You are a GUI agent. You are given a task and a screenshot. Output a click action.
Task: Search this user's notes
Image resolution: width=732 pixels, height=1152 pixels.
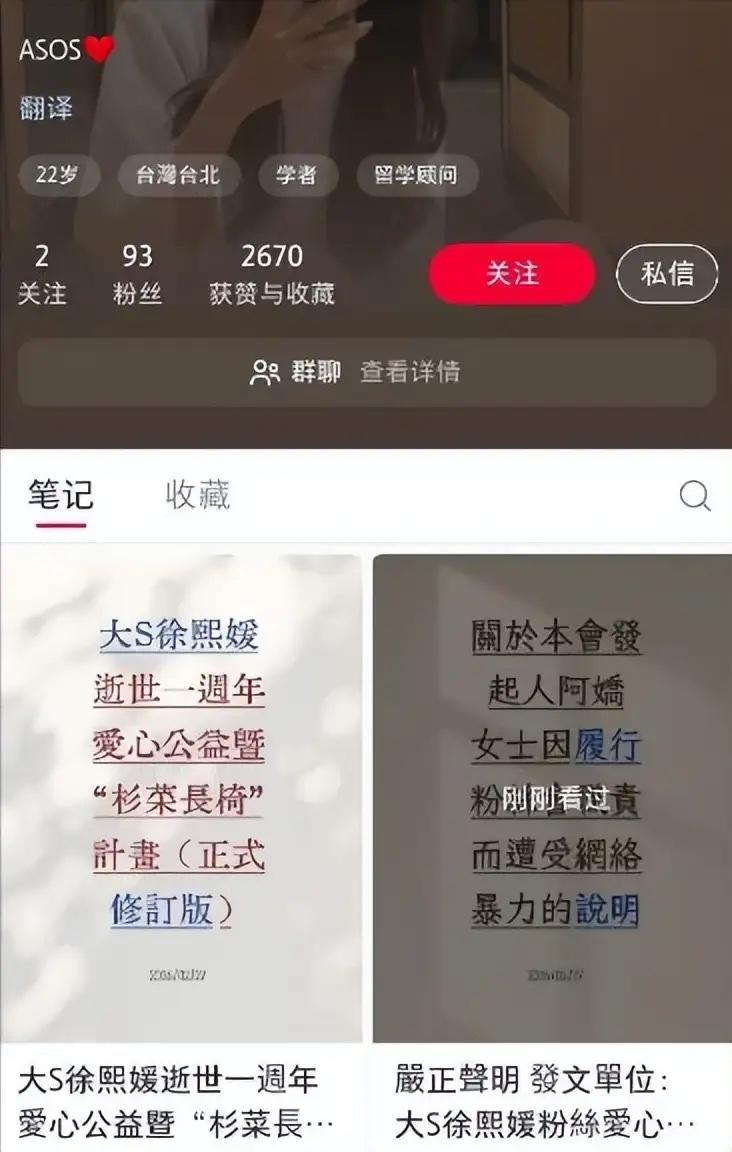click(x=694, y=496)
